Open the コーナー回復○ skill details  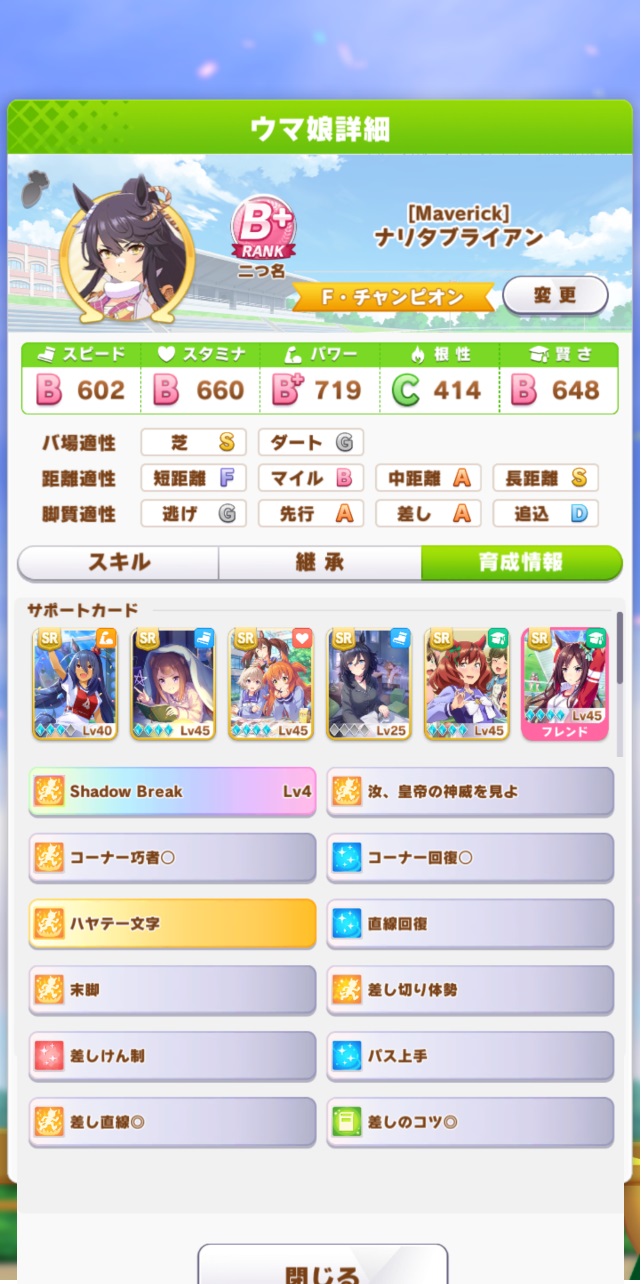(470, 858)
